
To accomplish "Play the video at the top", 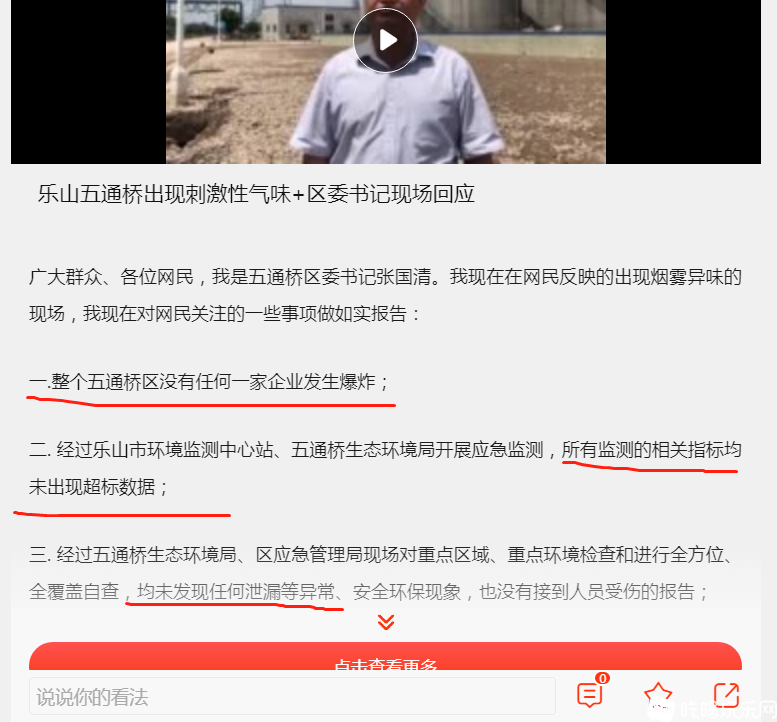I will click(x=386, y=40).
